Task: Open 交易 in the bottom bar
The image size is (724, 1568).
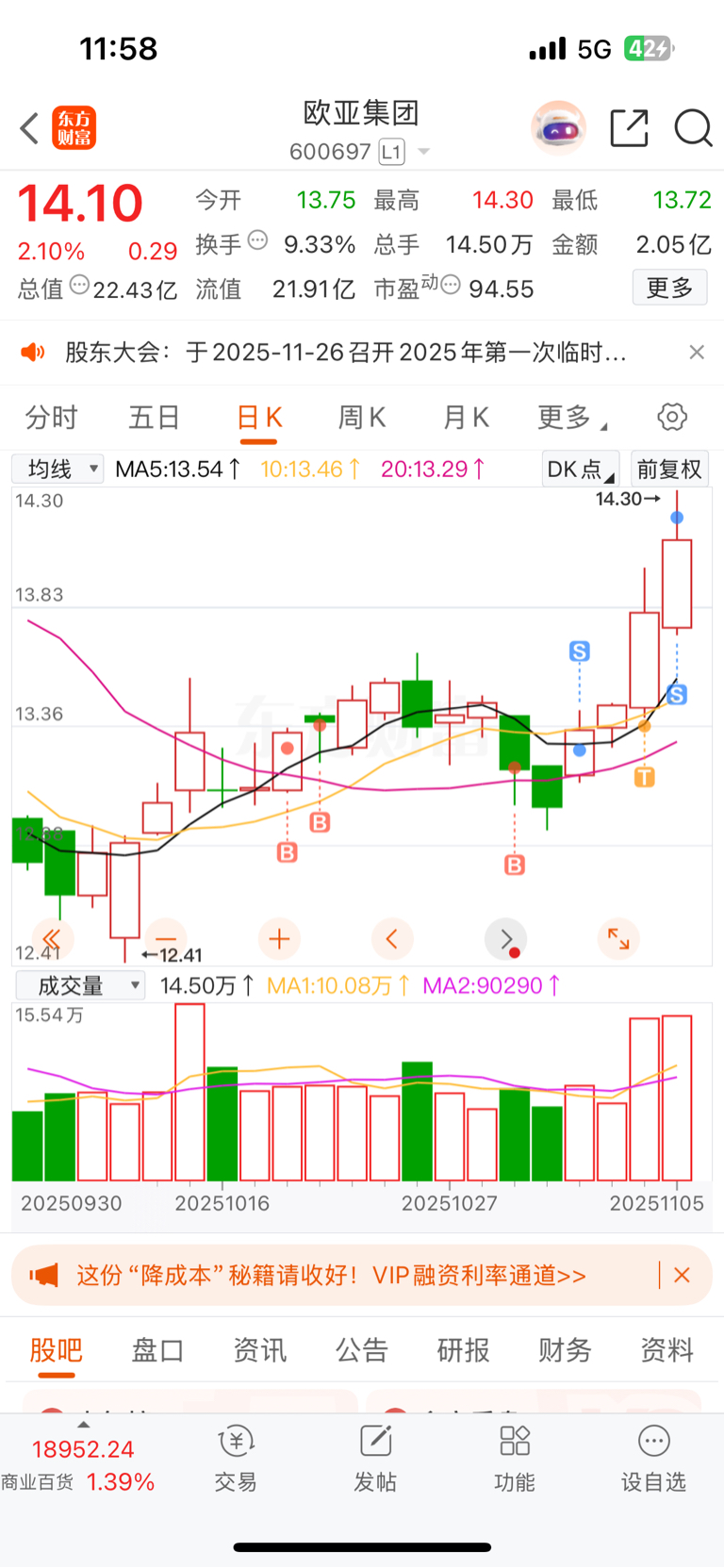Action: (236, 1458)
